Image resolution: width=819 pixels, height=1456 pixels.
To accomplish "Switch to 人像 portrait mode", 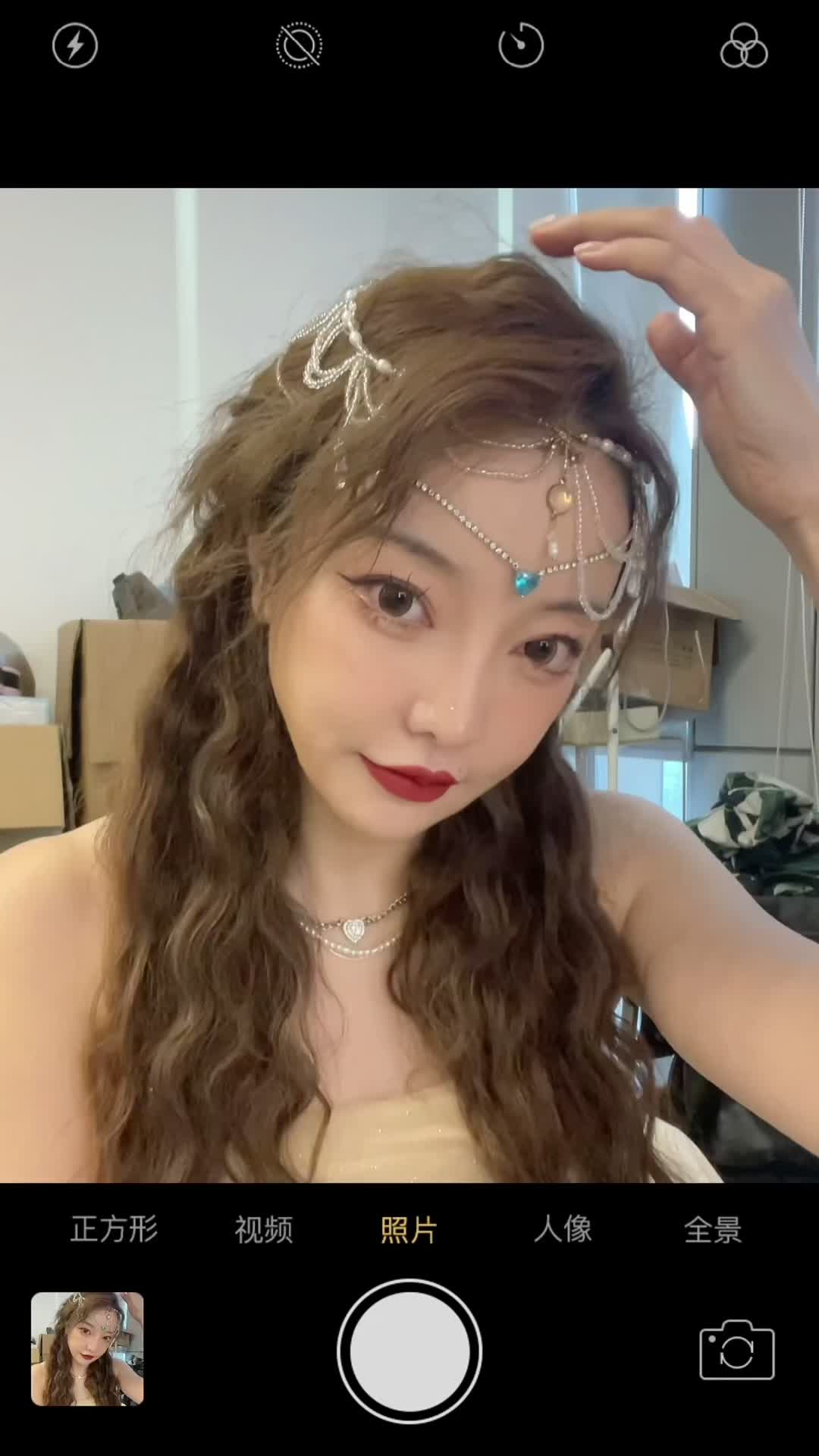I will click(x=562, y=1229).
